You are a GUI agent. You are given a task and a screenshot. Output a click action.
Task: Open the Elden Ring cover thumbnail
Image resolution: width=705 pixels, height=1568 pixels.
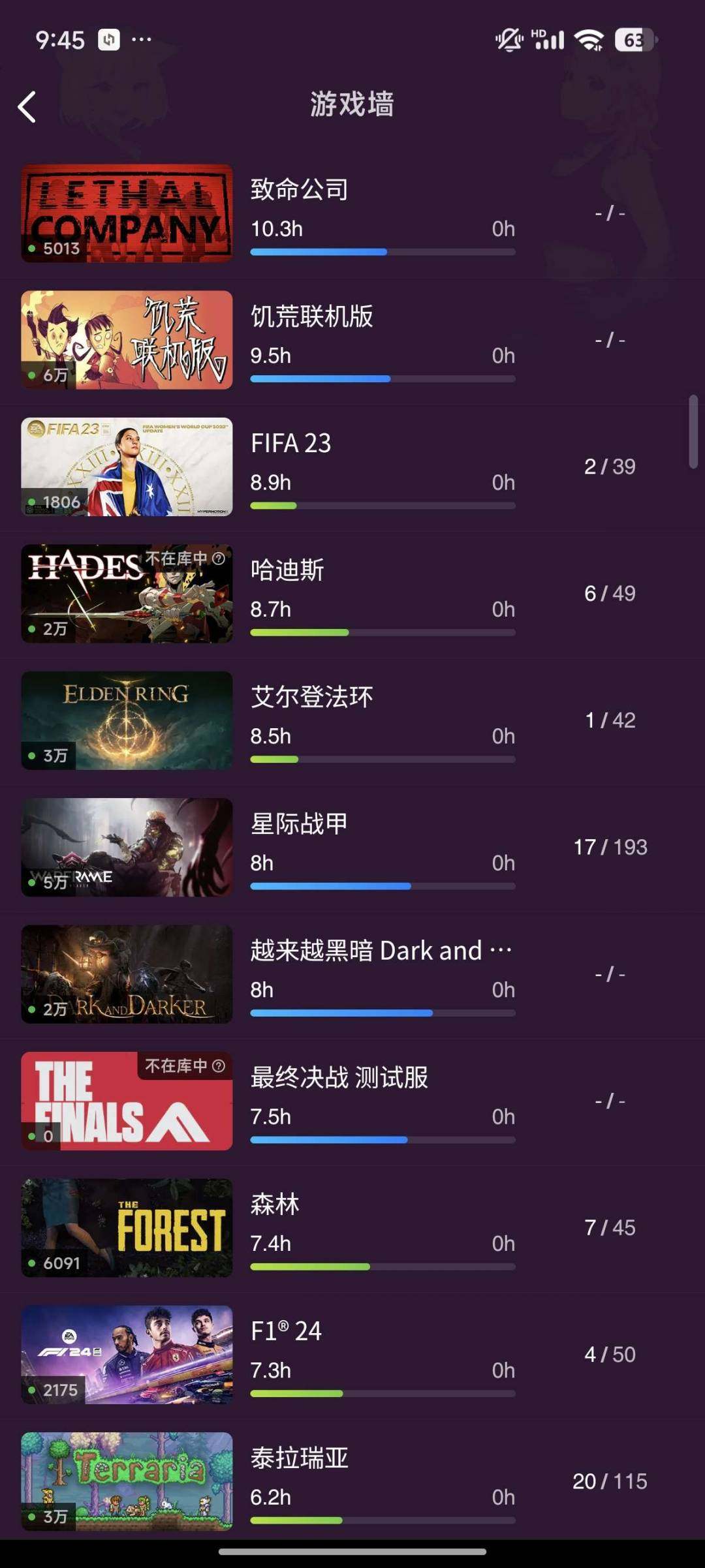126,721
